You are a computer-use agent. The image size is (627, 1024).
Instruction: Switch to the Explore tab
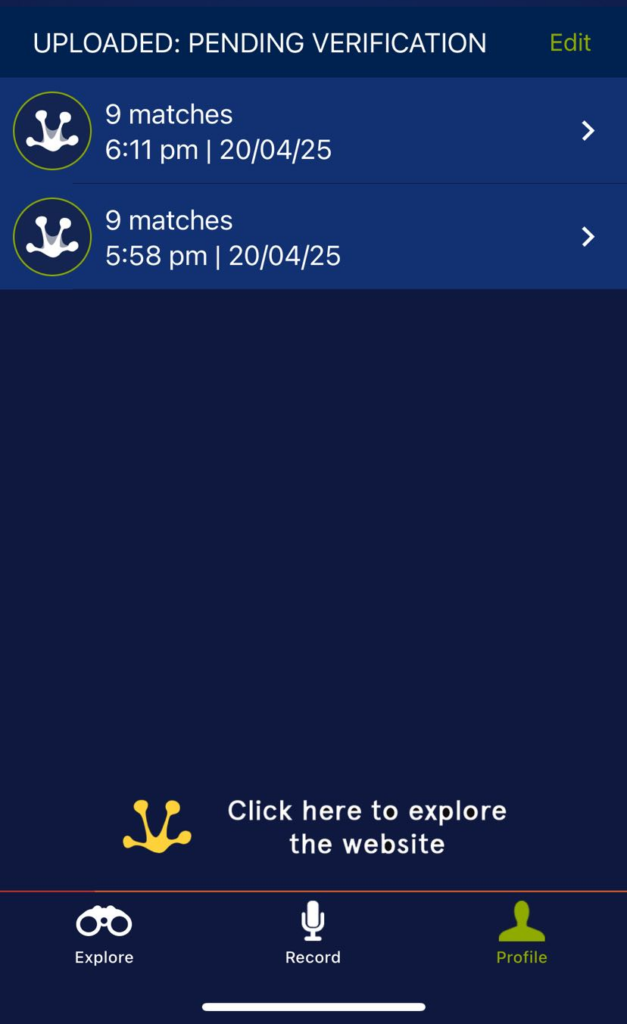104,933
